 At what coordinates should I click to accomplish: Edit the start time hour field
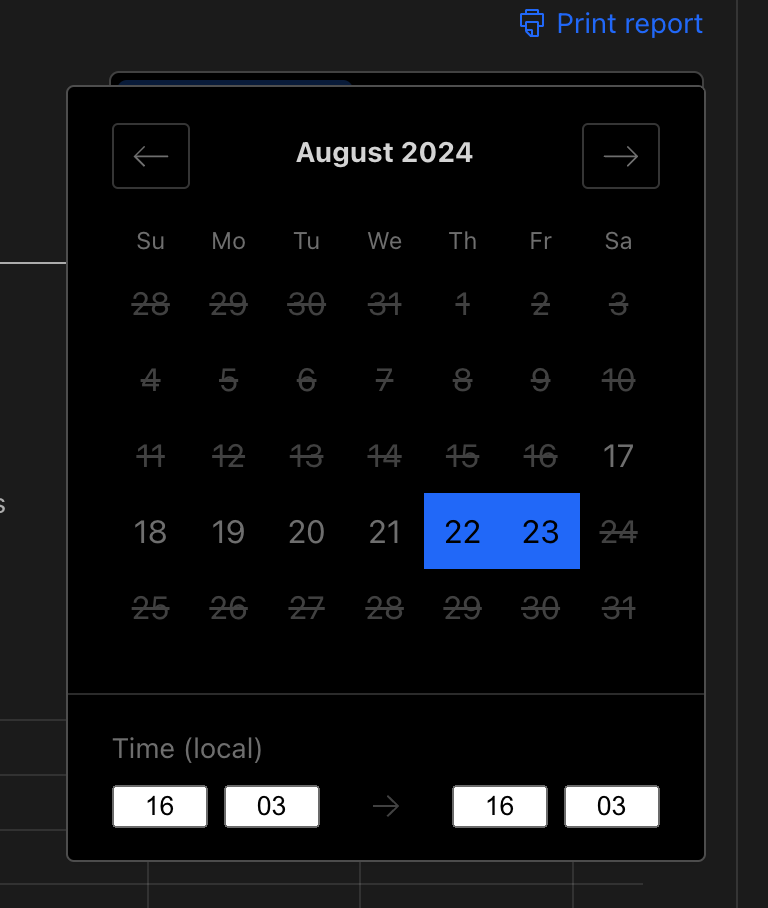160,806
